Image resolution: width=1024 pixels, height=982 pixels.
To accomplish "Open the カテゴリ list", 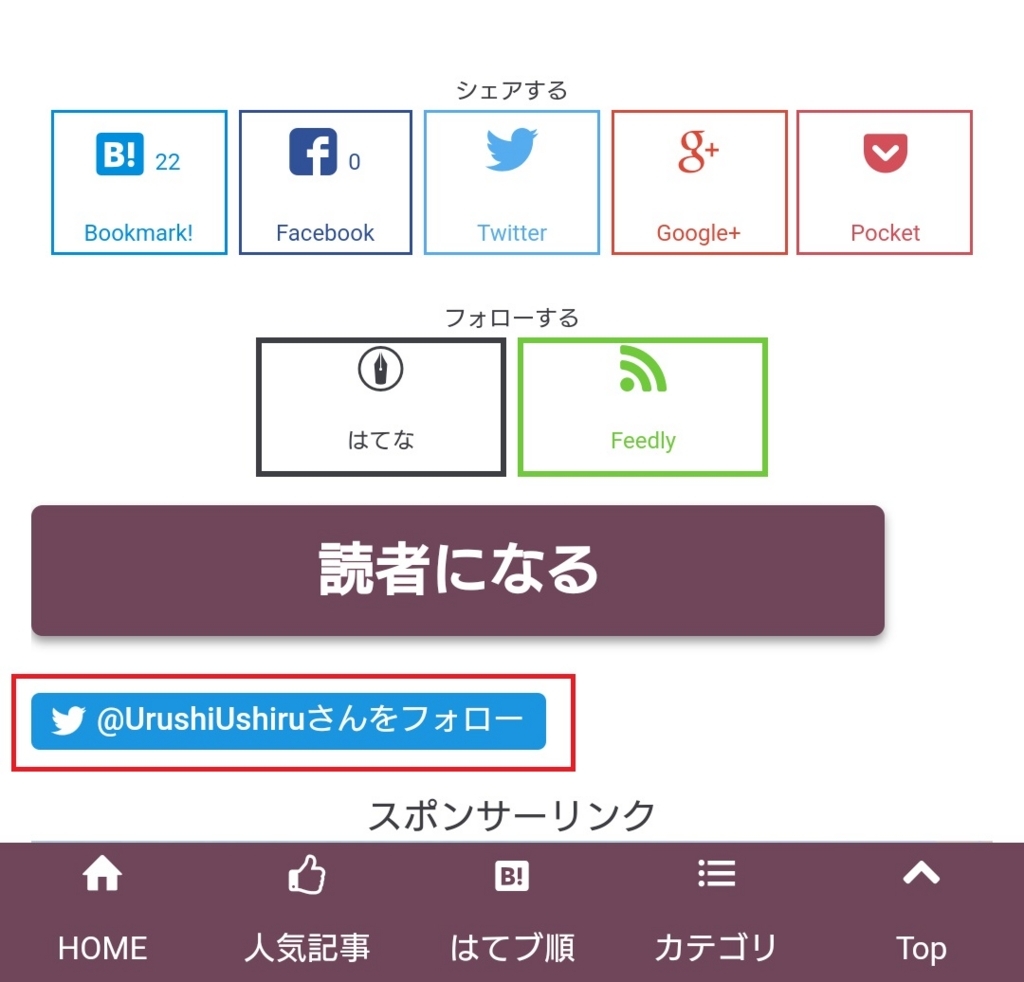I will tap(716, 912).
